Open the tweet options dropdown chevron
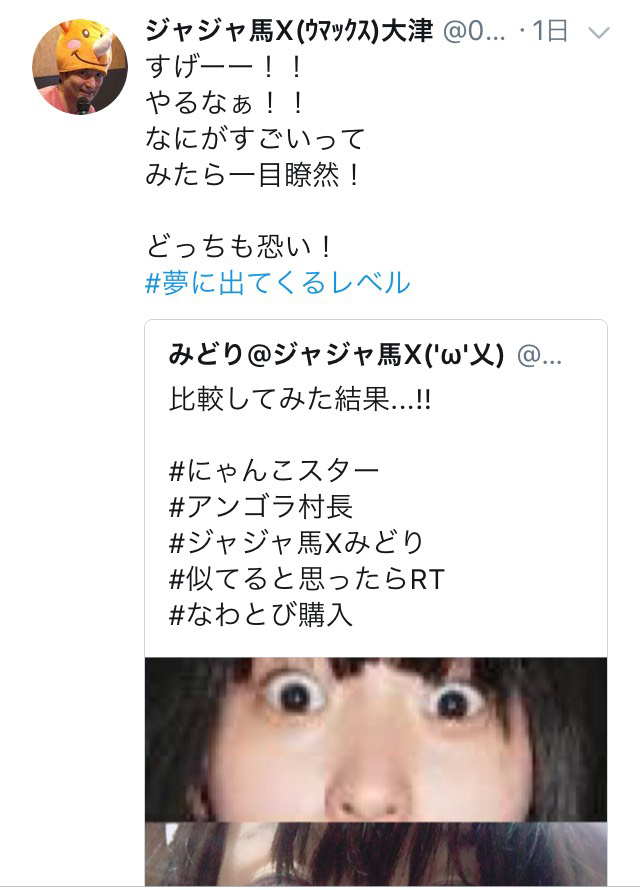This screenshot has width=640, height=890. pyautogui.click(x=598, y=32)
